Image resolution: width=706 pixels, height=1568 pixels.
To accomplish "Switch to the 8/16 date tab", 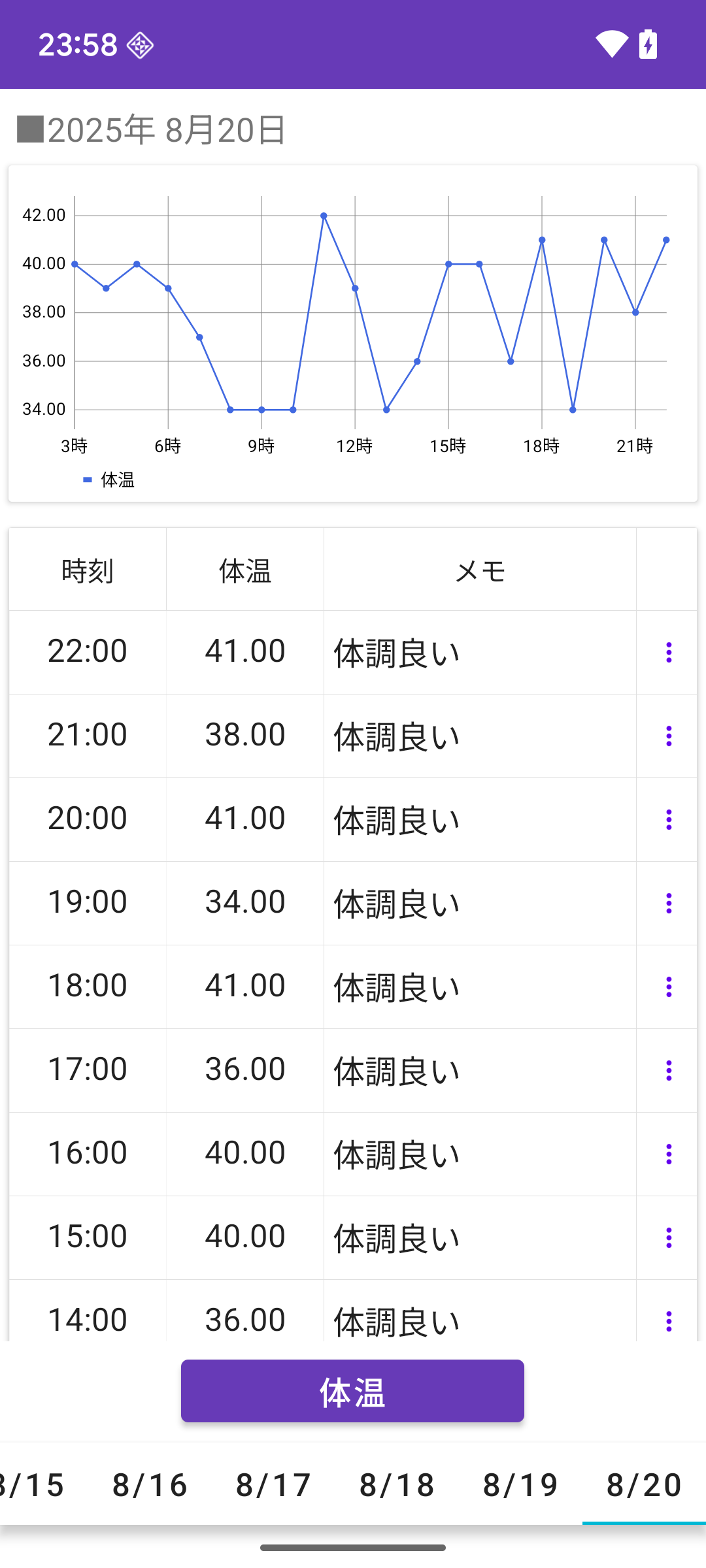I will [150, 1485].
